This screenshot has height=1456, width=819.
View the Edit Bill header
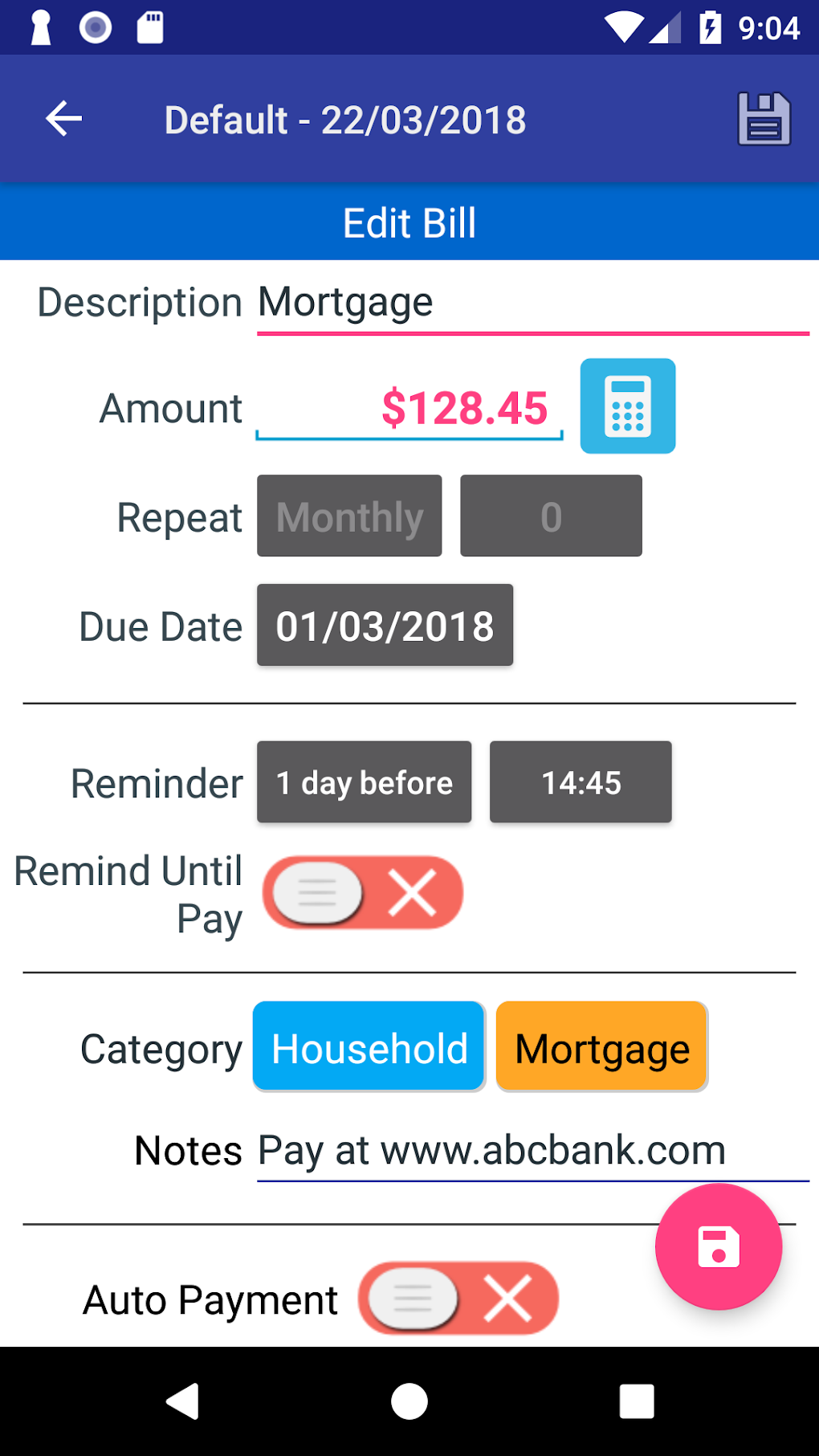[409, 222]
